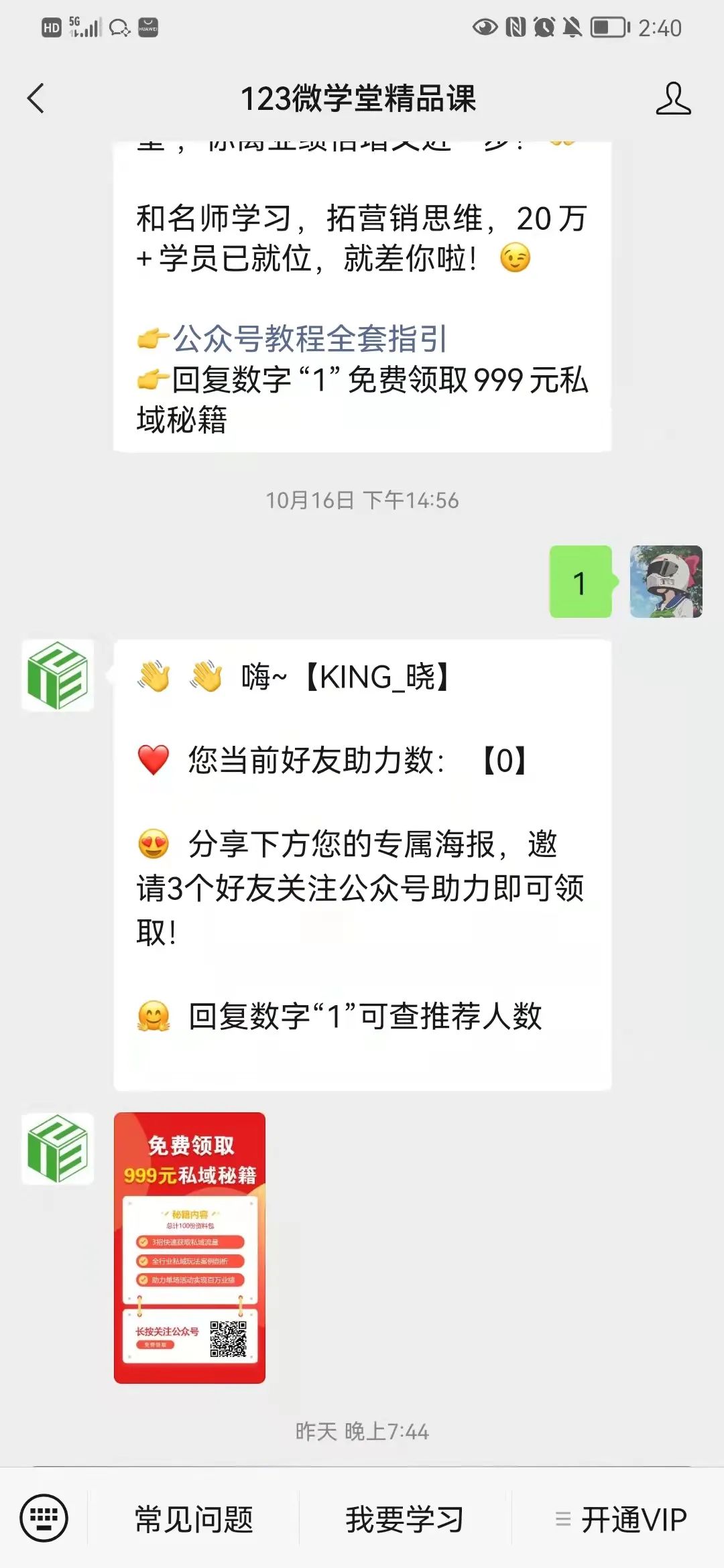Tap the green 123 cube avatar beside the greeting message
724x1568 pixels.
(x=58, y=677)
